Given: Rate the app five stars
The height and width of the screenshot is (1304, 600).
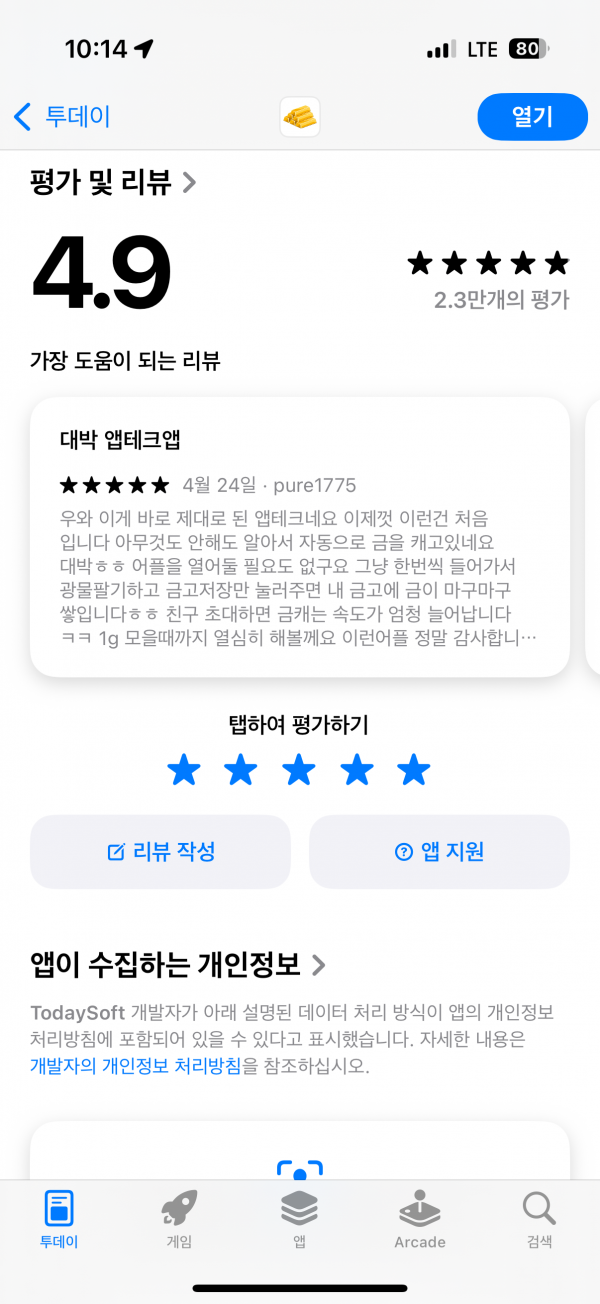Looking at the screenshot, I should tap(413, 771).
